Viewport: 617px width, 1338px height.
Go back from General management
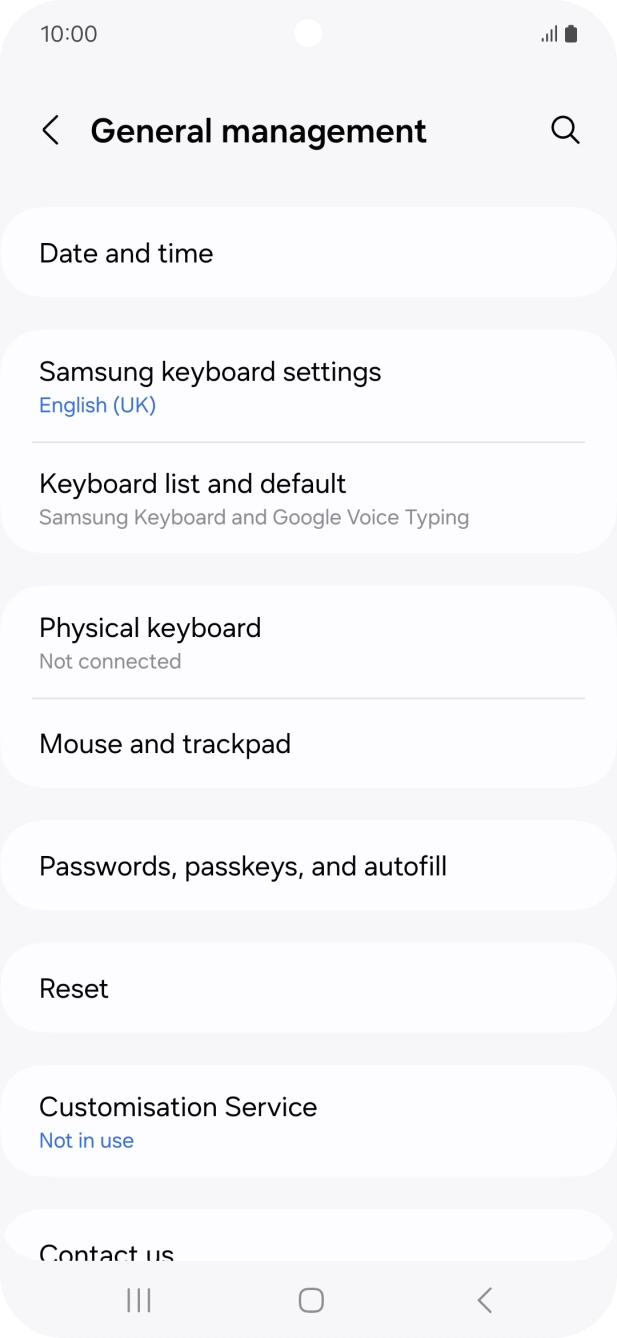click(50, 131)
